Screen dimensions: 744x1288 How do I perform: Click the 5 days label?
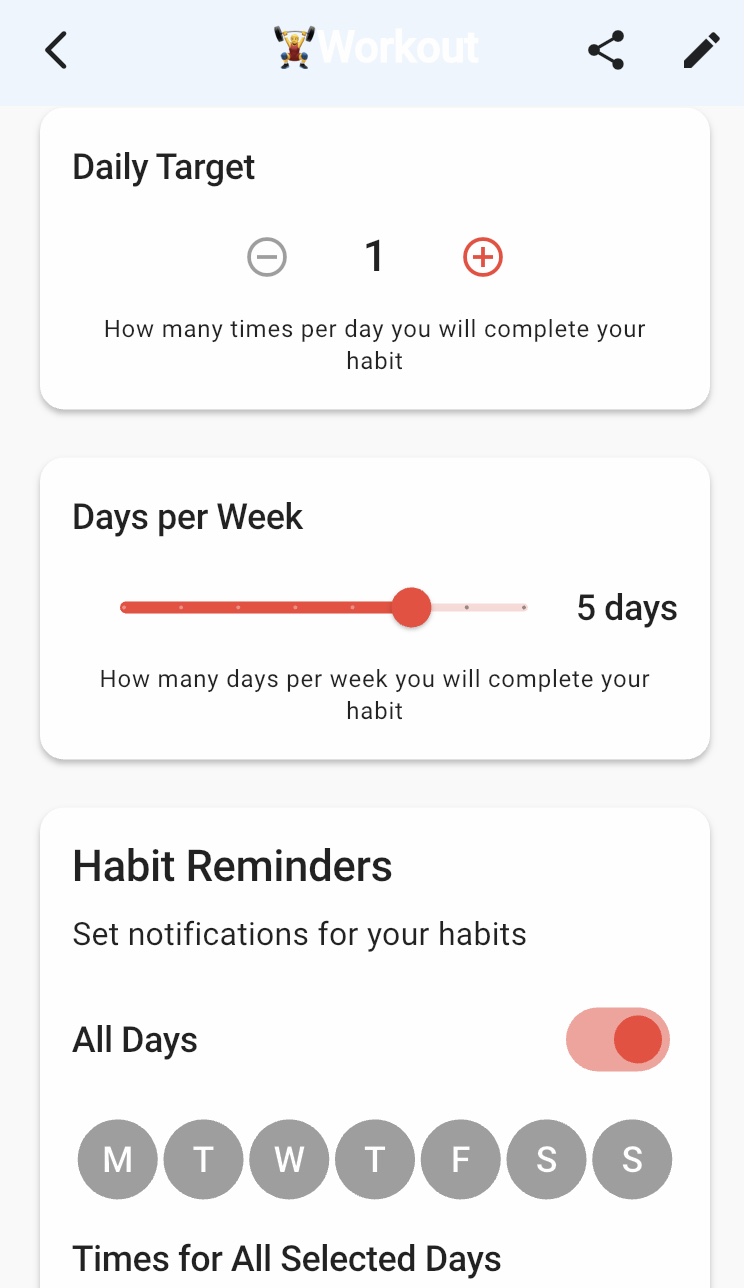click(627, 607)
